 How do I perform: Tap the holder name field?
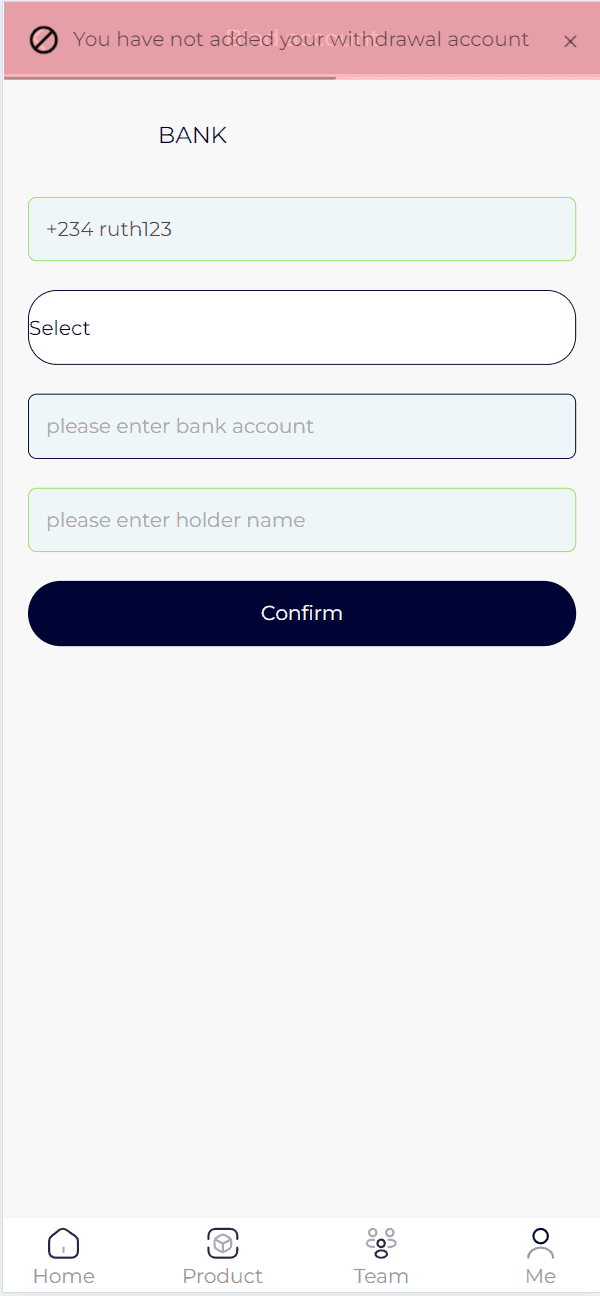pyautogui.click(x=302, y=520)
